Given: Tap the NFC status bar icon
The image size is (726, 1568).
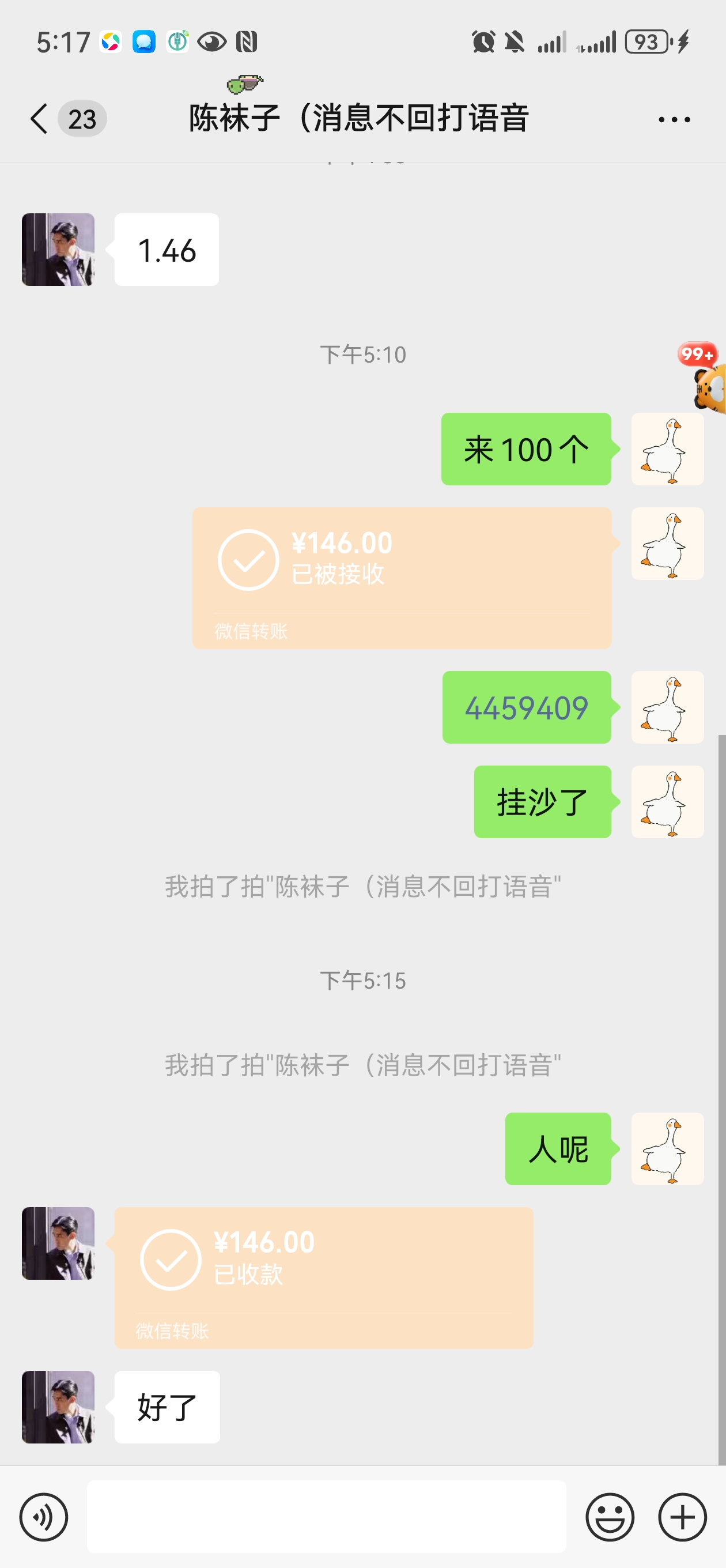Looking at the screenshot, I should (246, 42).
